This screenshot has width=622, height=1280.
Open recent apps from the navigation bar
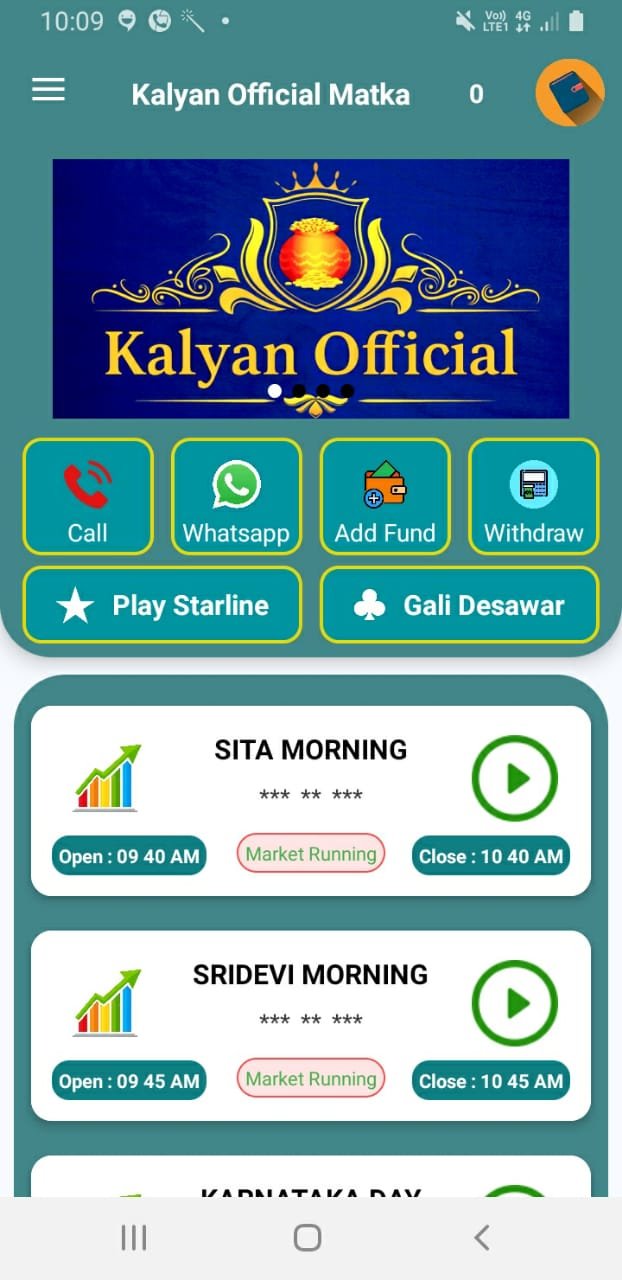(x=133, y=1238)
